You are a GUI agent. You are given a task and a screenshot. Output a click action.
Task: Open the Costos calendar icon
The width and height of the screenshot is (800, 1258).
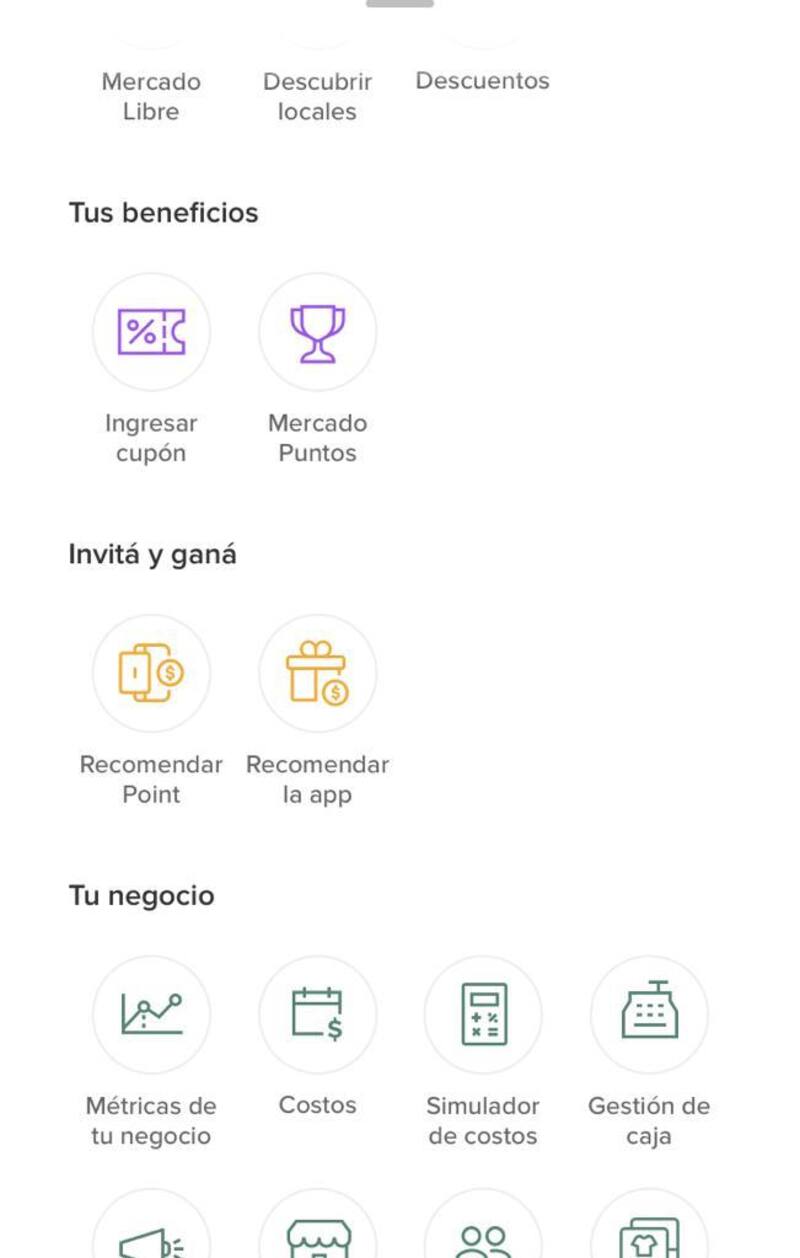pos(318,1014)
